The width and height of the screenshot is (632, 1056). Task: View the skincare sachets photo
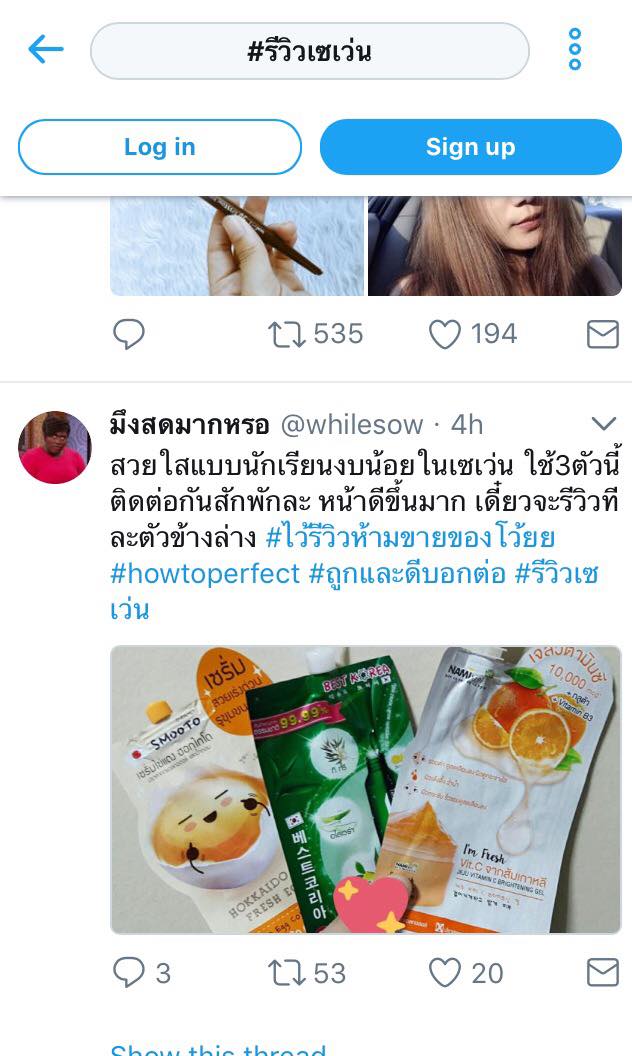(x=365, y=789)
